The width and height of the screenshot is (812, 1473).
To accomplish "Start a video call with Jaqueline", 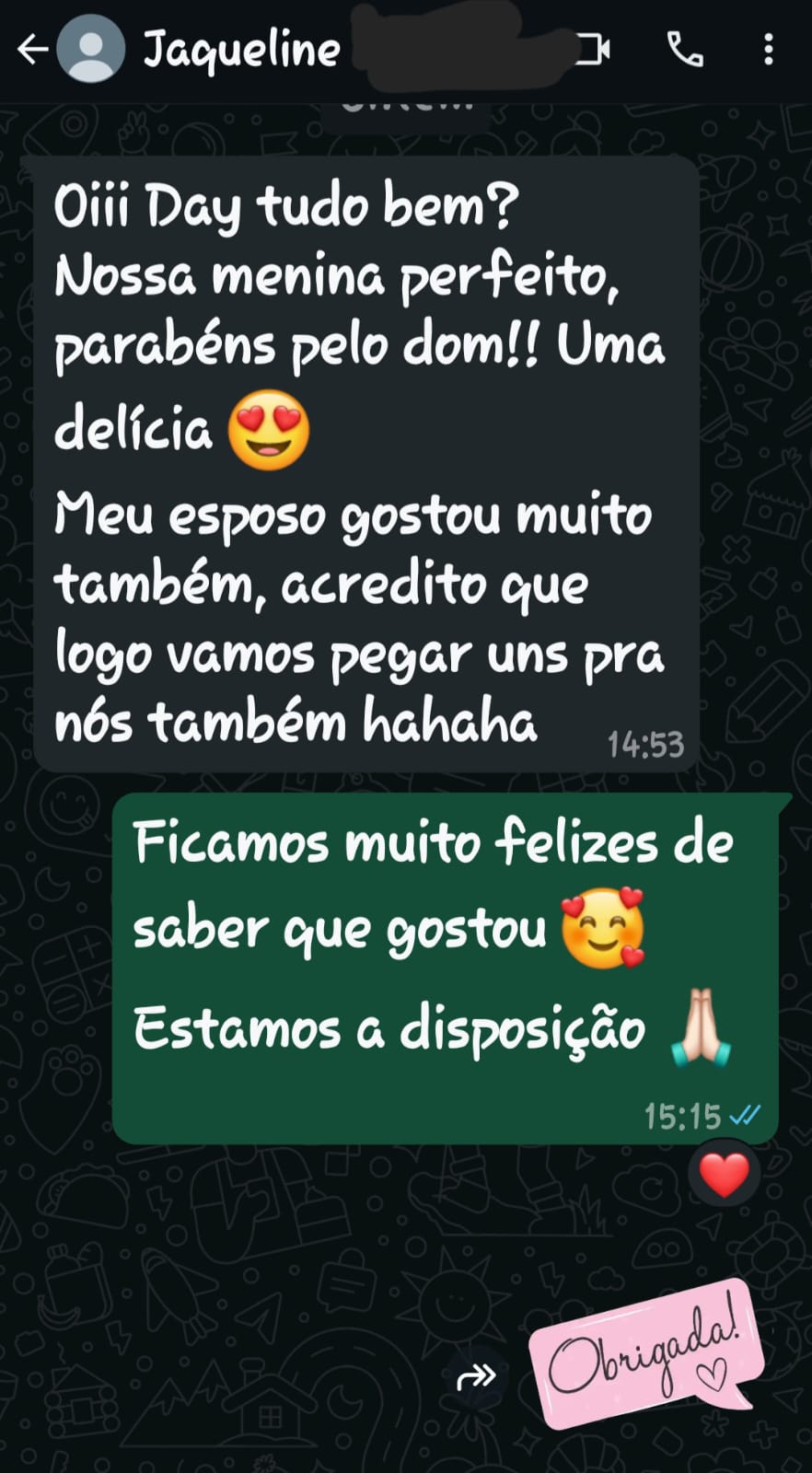I will click(593, 50).
